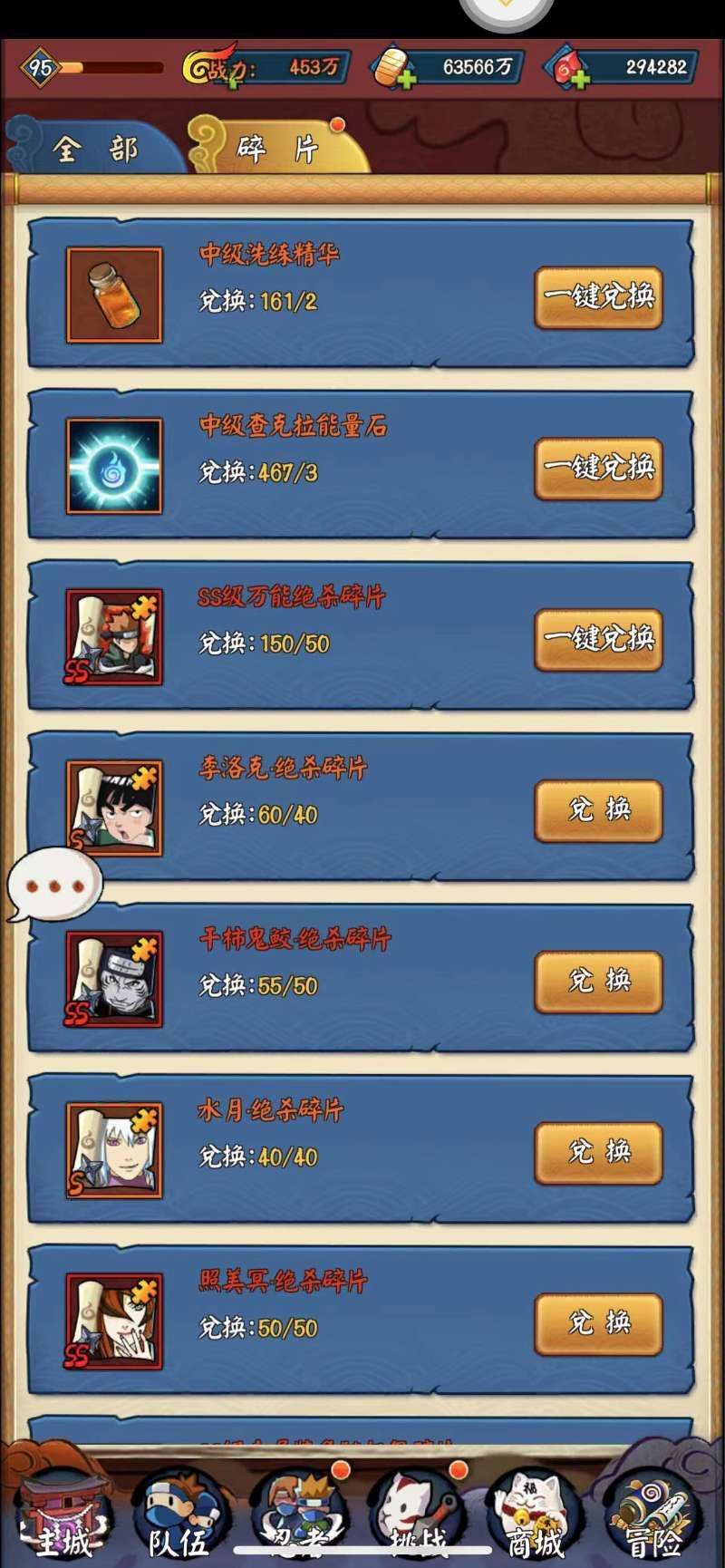
Task: Switch to the 全部 tab
Action: pos(95,146)
